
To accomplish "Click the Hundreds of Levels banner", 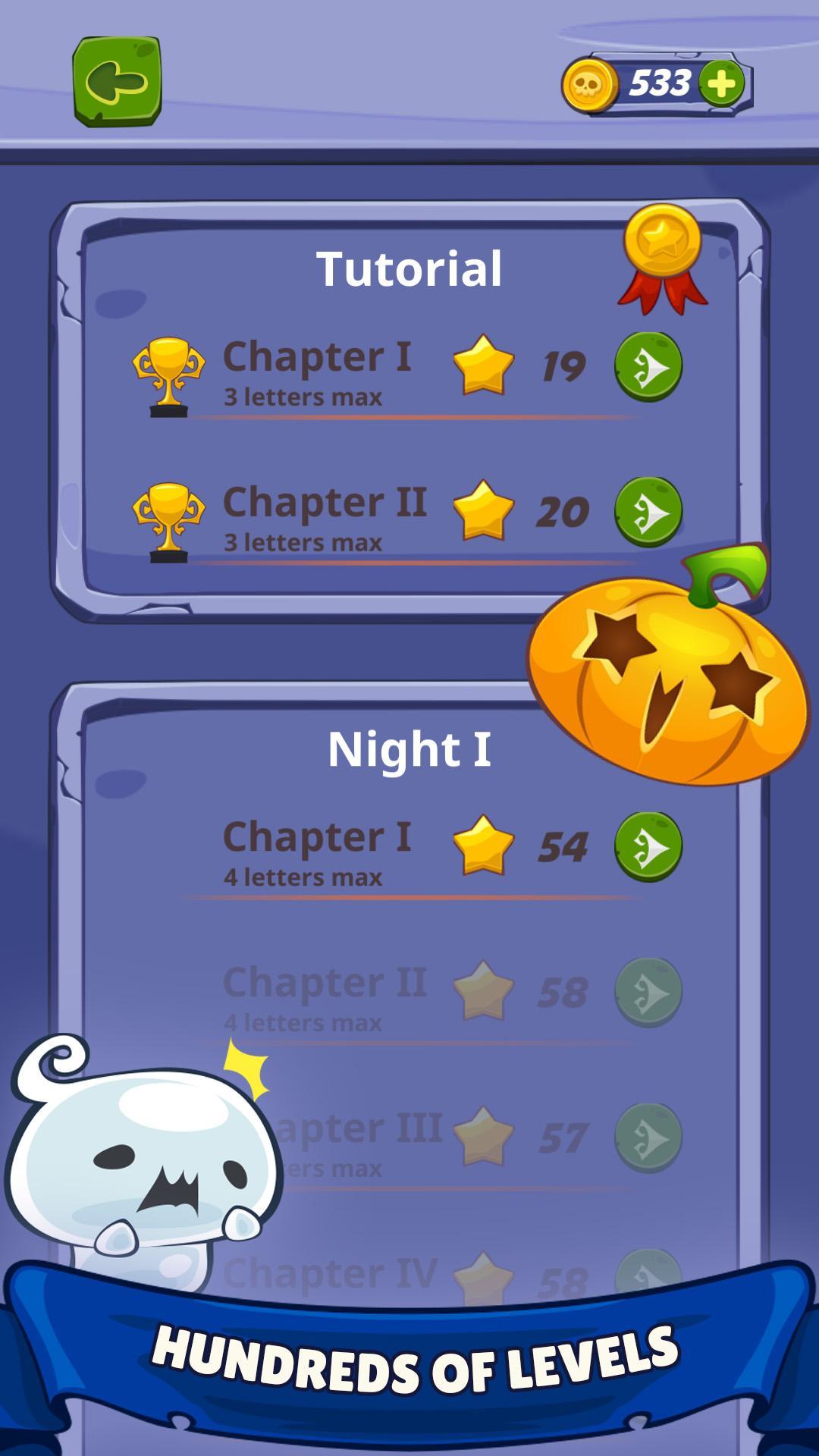I will coord(409,1357).
